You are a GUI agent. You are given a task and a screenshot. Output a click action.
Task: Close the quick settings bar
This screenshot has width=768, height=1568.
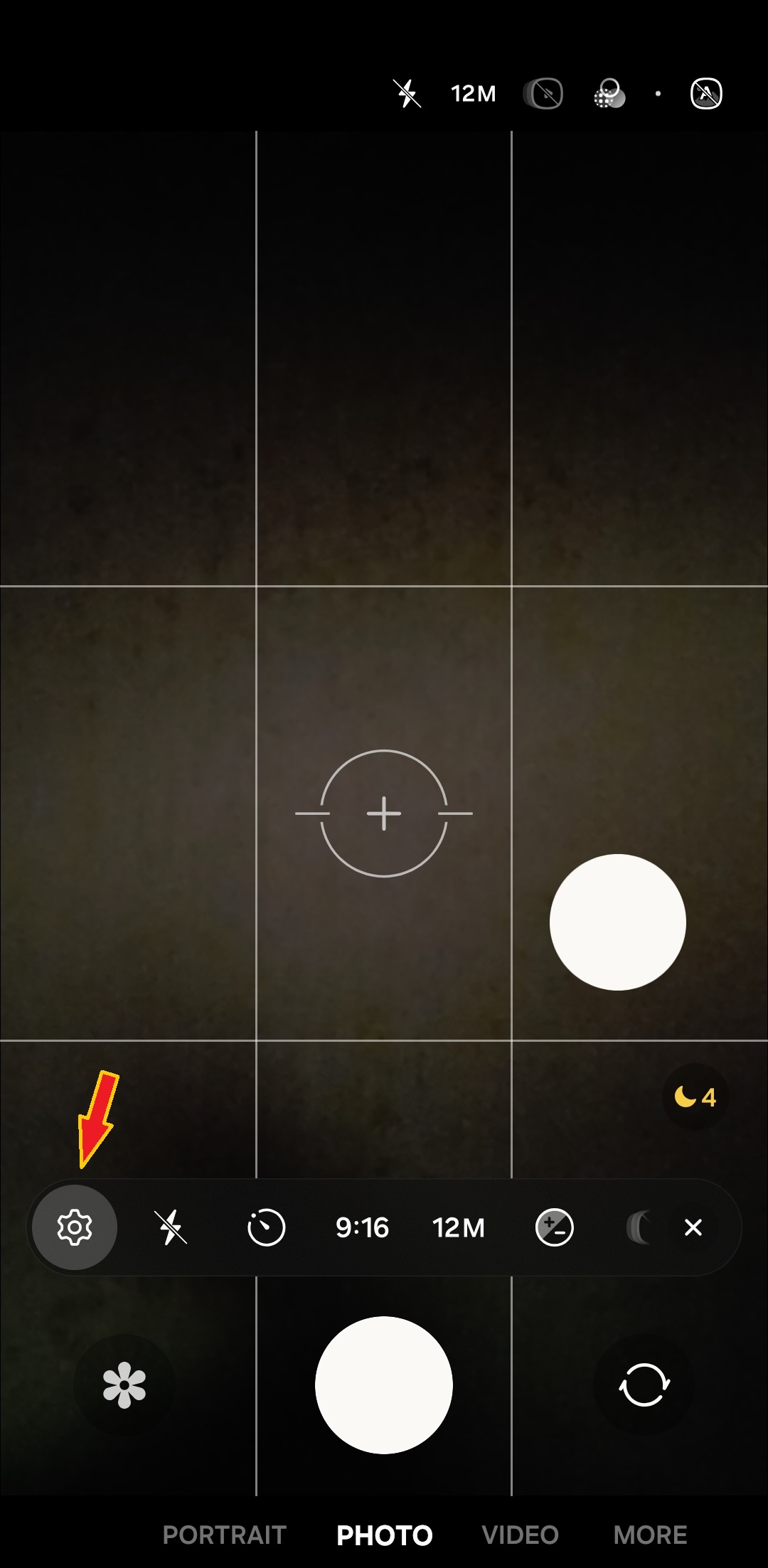[693, 1227]
